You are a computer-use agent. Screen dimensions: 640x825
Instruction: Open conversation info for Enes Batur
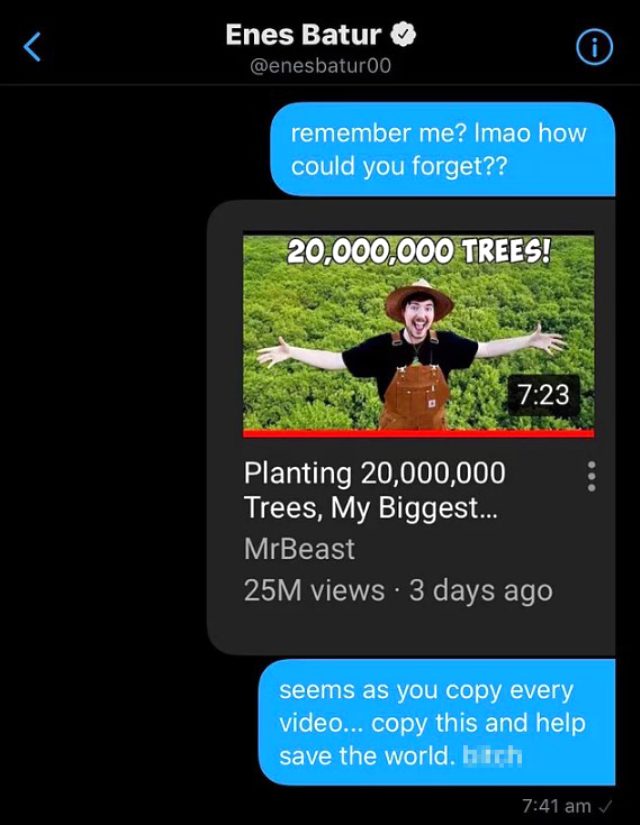594,47
